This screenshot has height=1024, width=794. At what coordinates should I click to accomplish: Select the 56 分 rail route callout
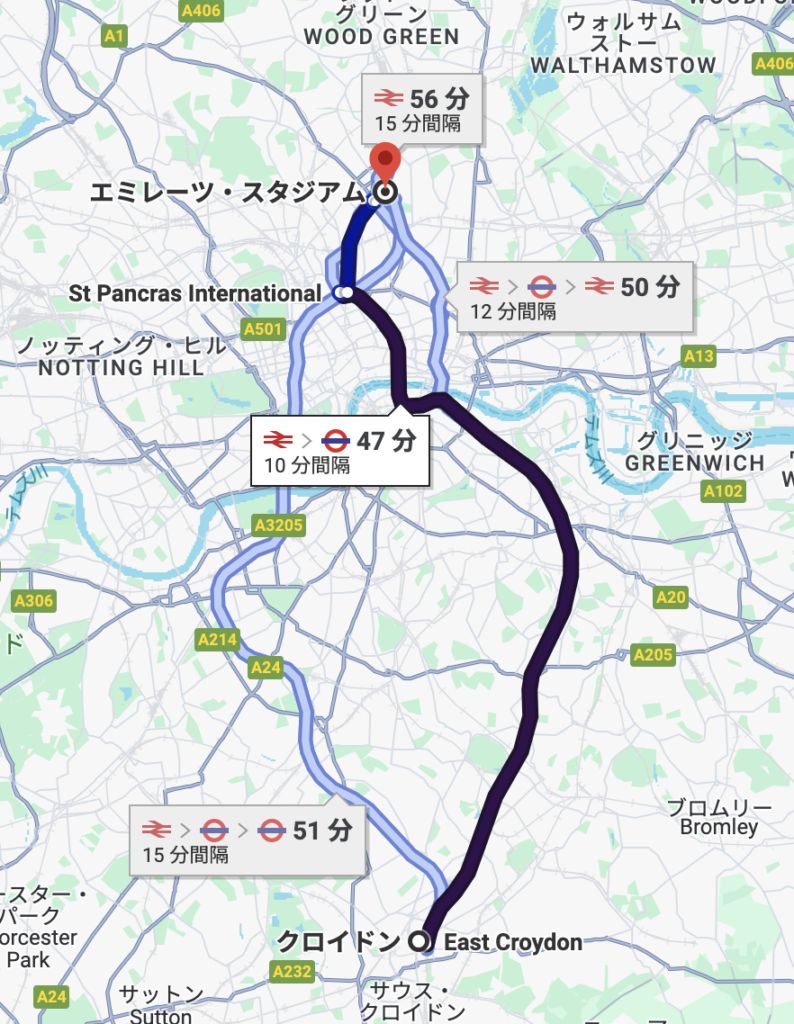(421, 108)
